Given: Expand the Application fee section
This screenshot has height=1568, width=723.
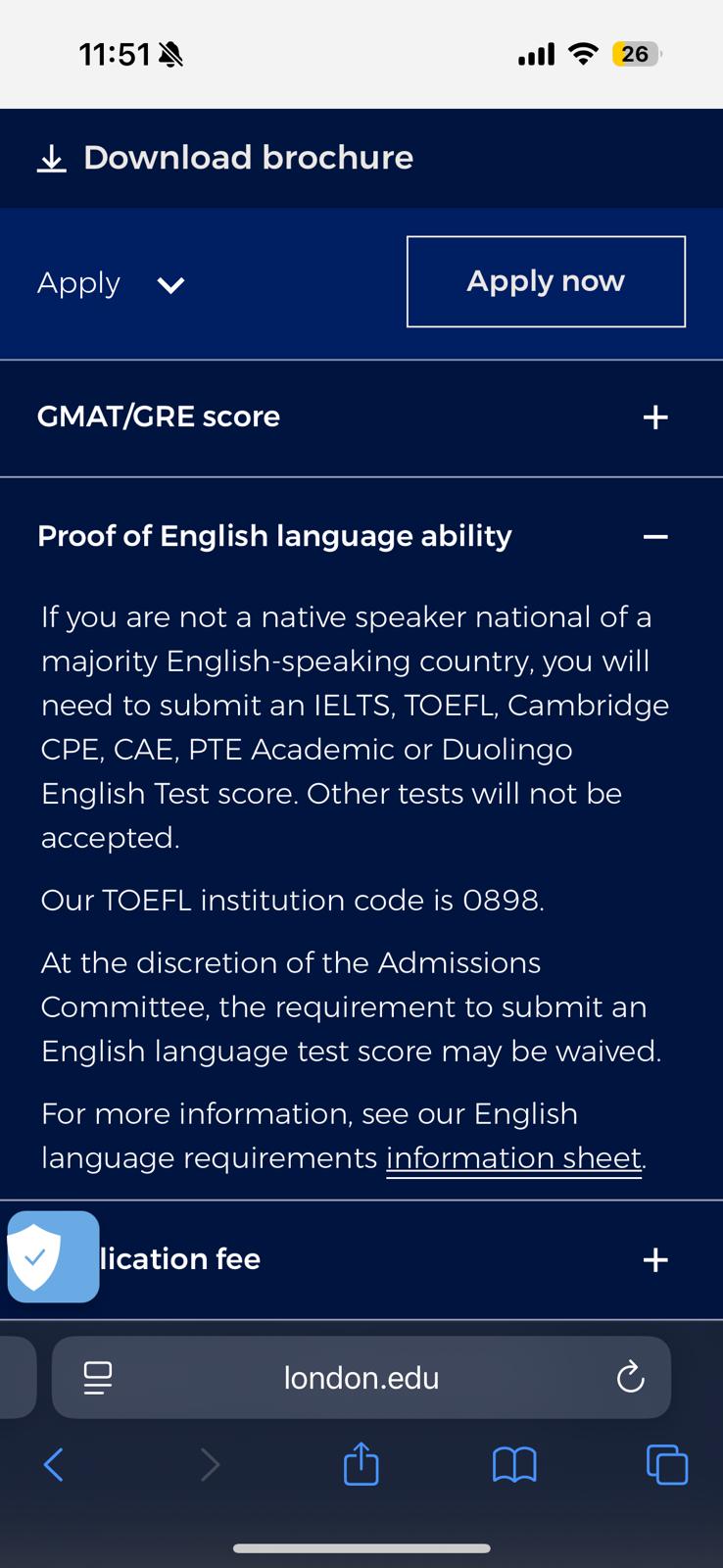Looking at the screenshot, I should (x=654, y=1259).
